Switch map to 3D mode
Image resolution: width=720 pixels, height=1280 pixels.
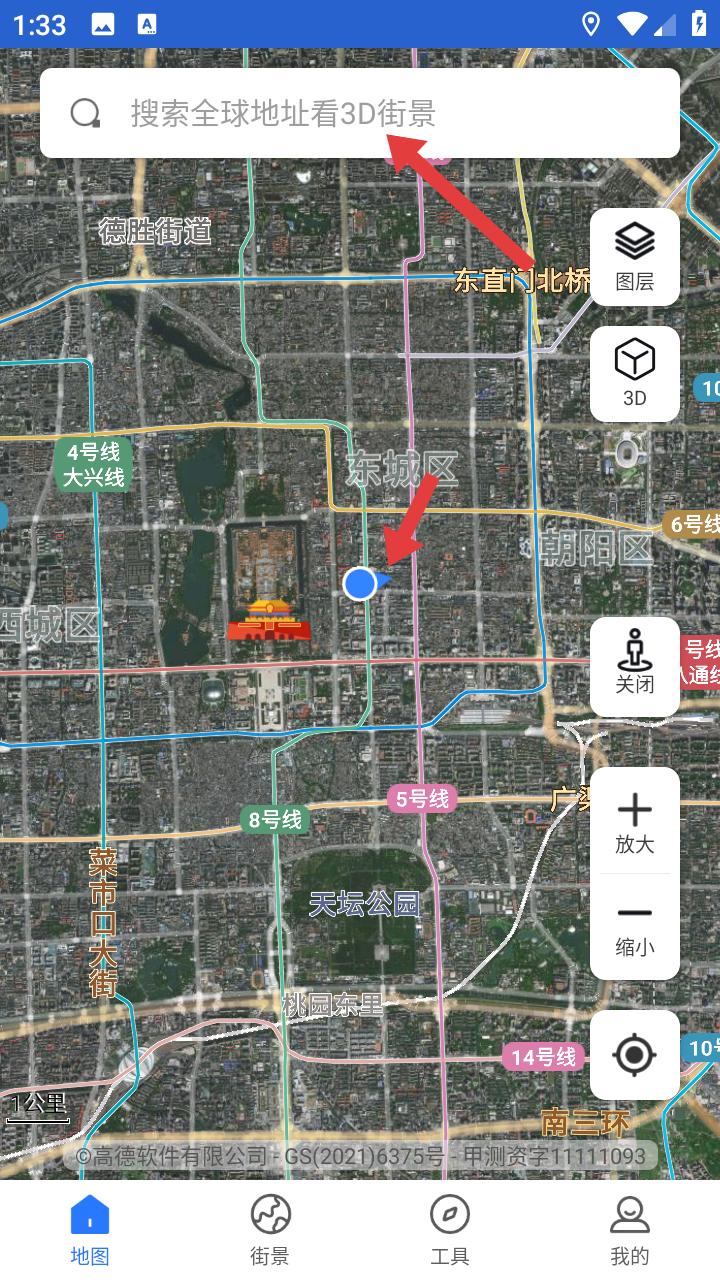634,373
